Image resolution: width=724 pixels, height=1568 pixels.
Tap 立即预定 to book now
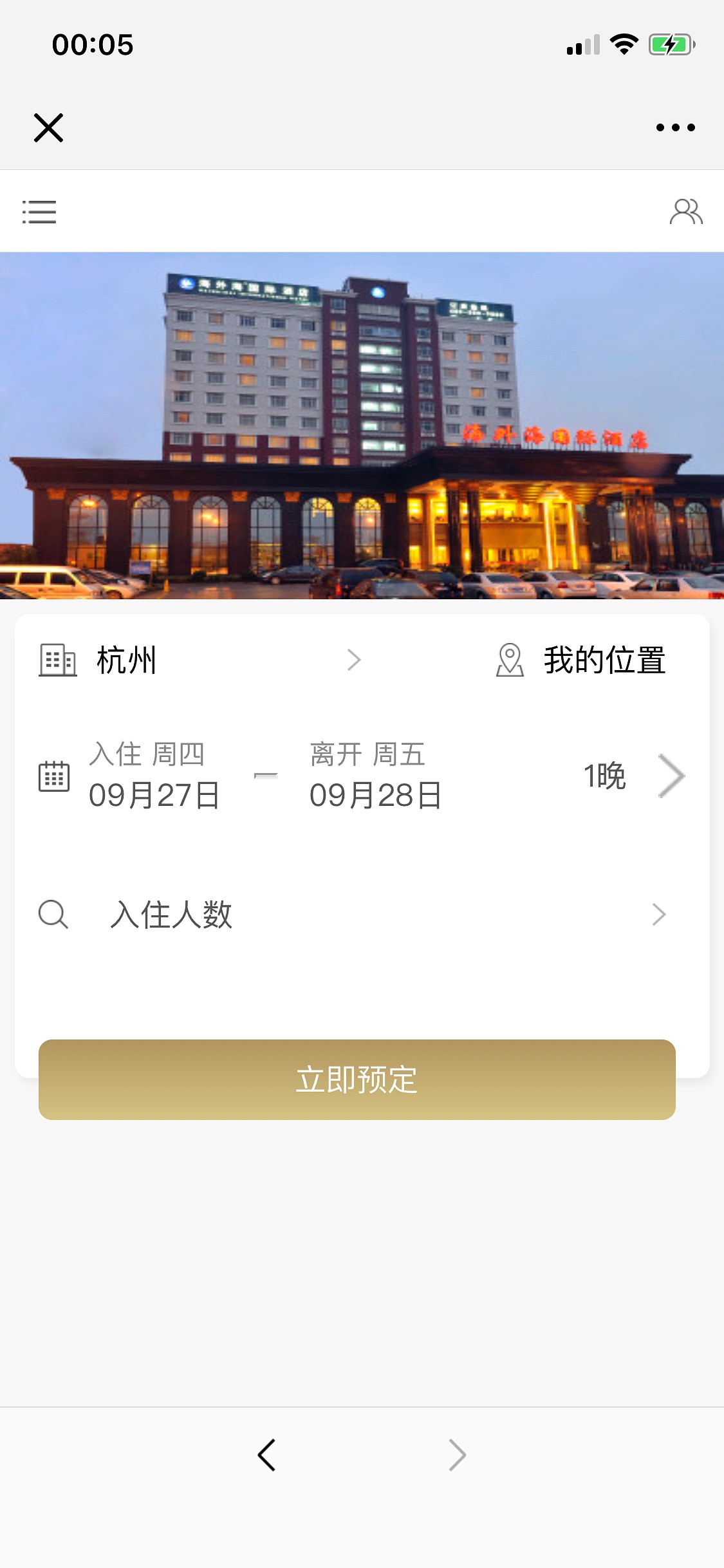click(357, 1079)
